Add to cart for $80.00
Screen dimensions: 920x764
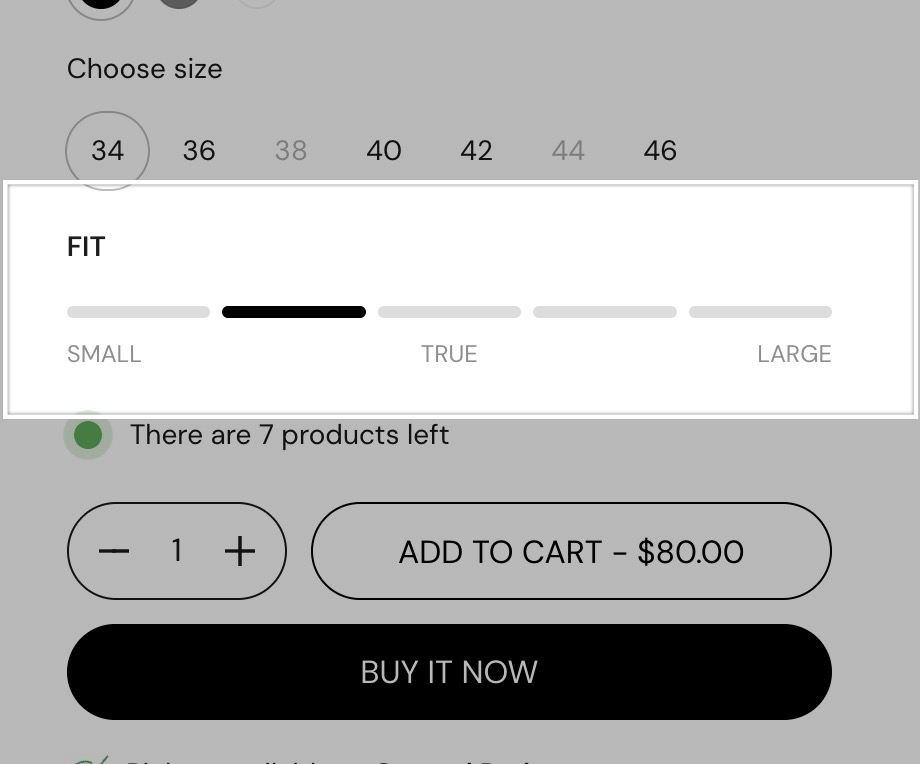pos(571,552)
